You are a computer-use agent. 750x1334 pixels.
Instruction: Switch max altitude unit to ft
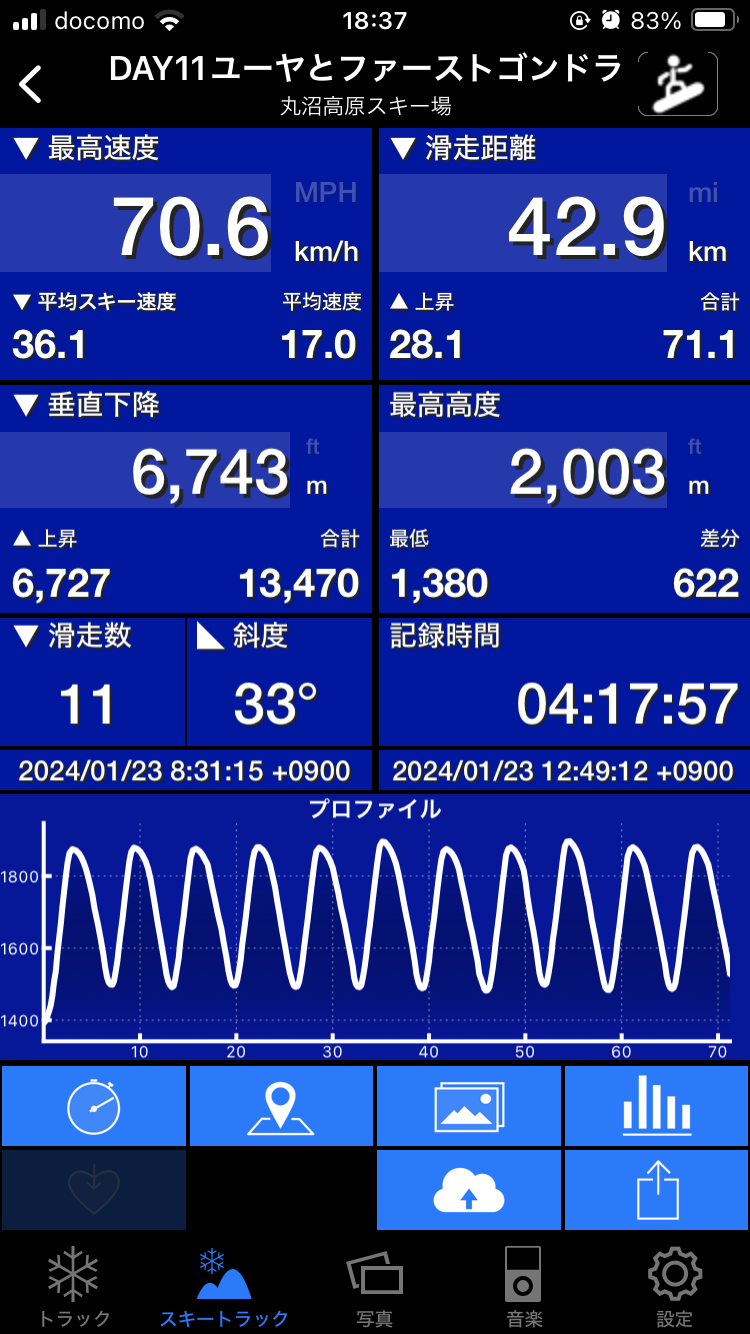(695, 446)
